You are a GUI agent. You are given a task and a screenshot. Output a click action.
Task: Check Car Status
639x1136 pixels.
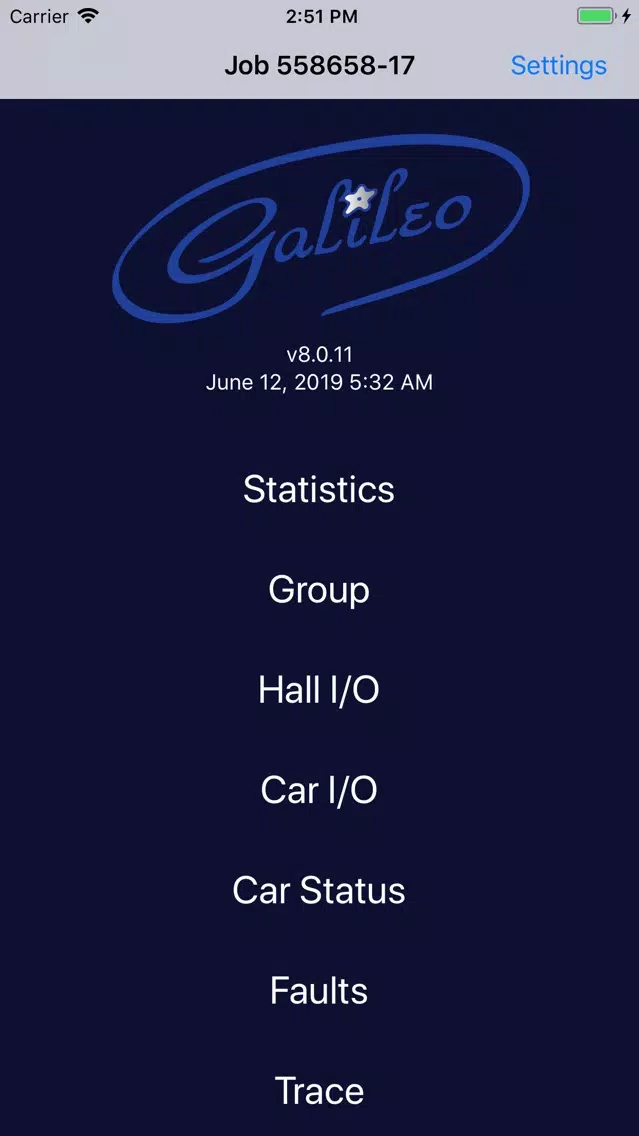pyautogui.click(x=319, y=890)
